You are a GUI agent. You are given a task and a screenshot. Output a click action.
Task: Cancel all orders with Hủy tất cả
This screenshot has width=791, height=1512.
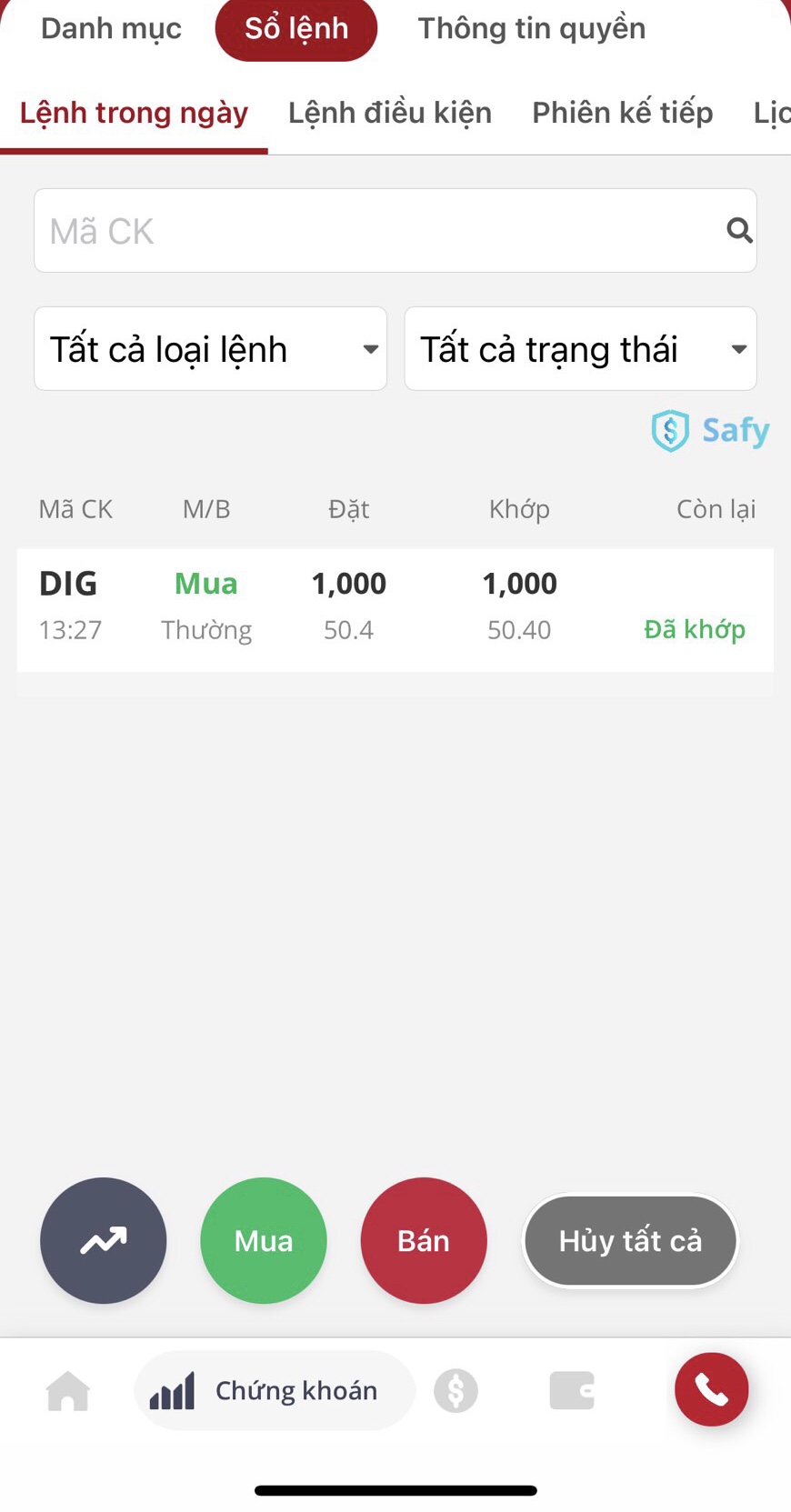(x=630, y=1240)
